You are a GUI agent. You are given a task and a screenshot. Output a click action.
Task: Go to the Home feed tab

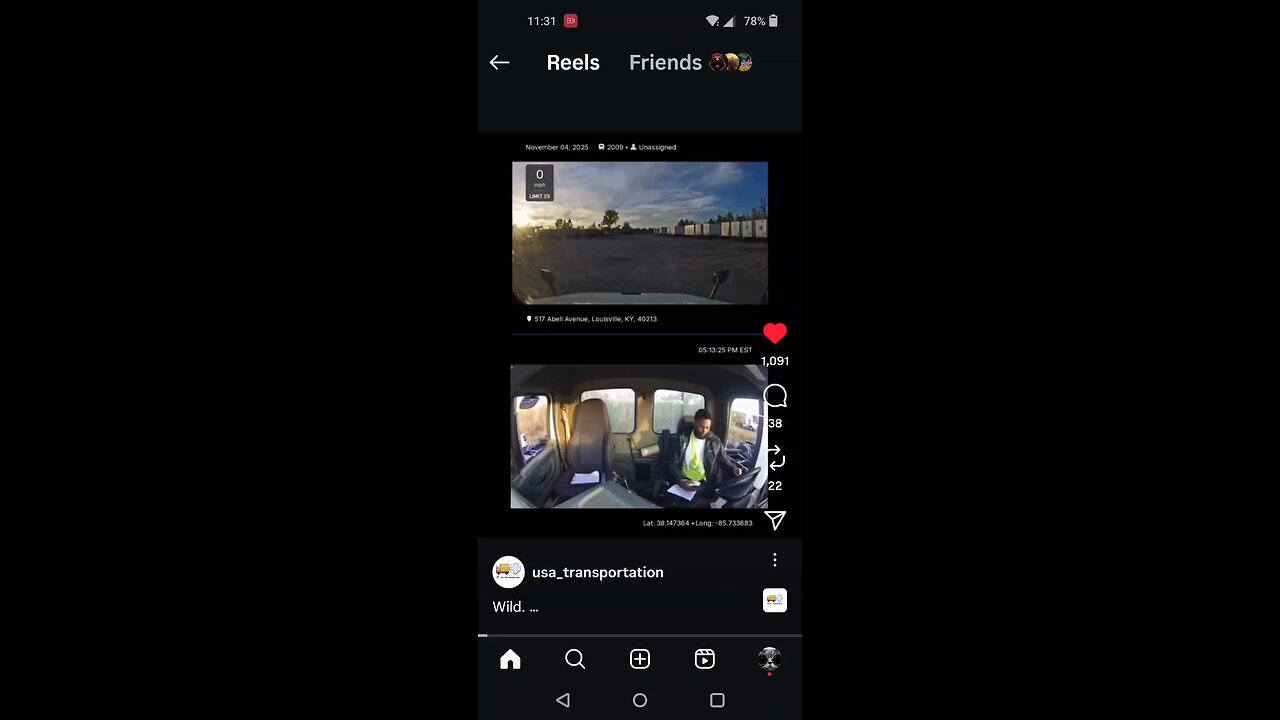click(510, 659)
